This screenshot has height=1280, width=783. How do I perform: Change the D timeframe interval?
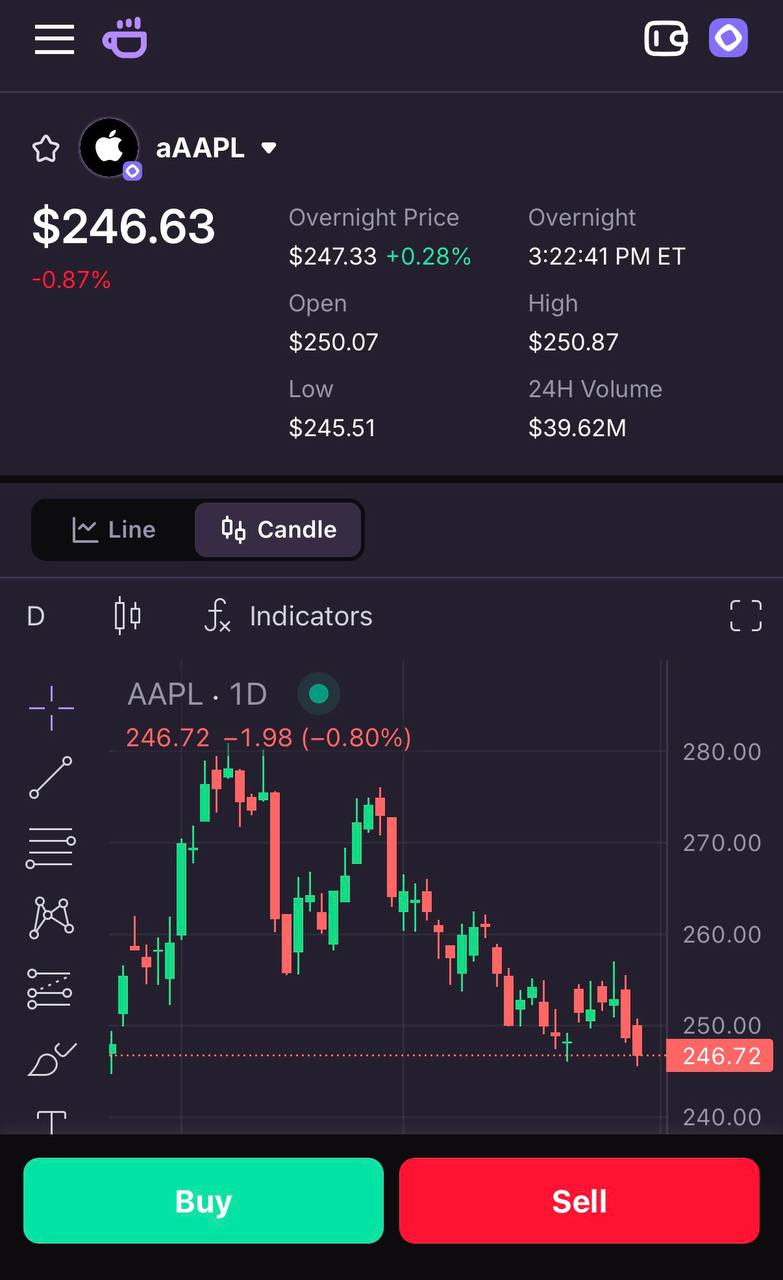(36, 616)
